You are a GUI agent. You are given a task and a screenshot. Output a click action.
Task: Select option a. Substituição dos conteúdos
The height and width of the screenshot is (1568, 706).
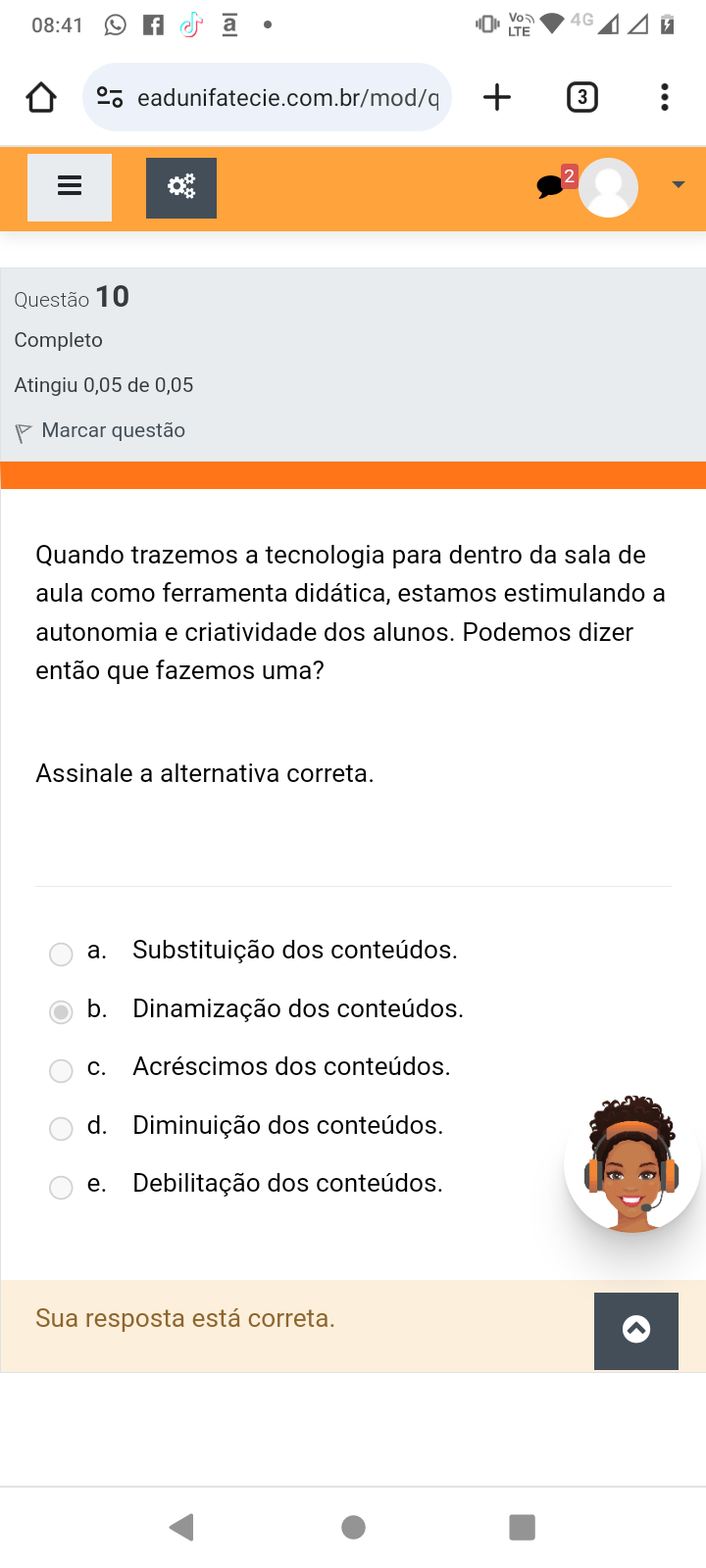[x=61, y=954]
